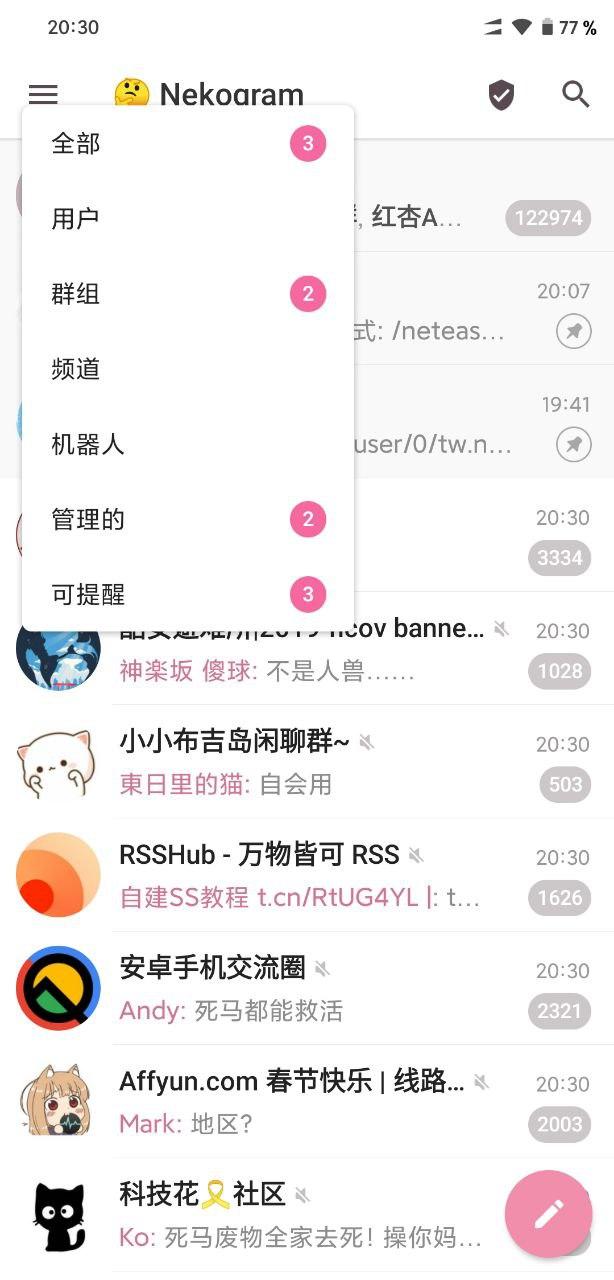The width and height of the screenshot is (614, 1280).
Task: Filter chats by 用户
Action: click(188, 219)
